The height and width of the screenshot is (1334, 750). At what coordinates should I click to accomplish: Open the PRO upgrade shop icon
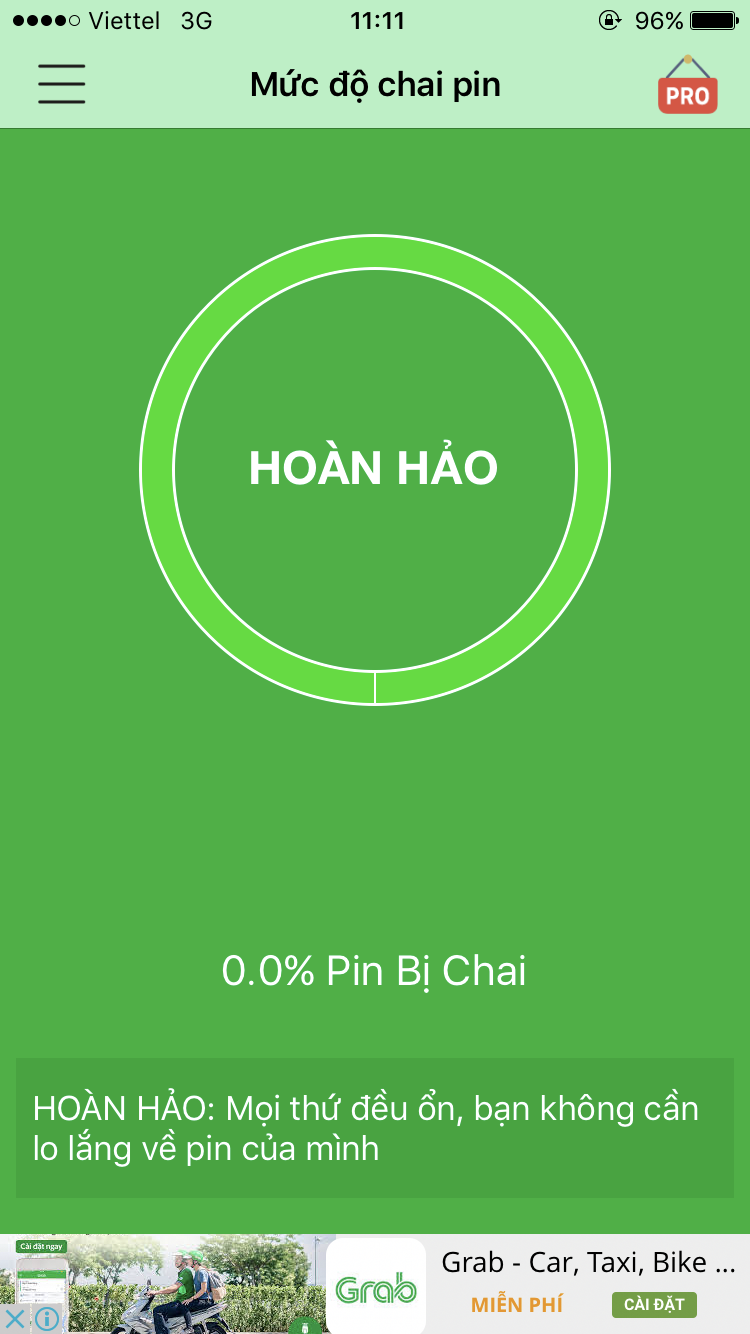pos(687,86)
